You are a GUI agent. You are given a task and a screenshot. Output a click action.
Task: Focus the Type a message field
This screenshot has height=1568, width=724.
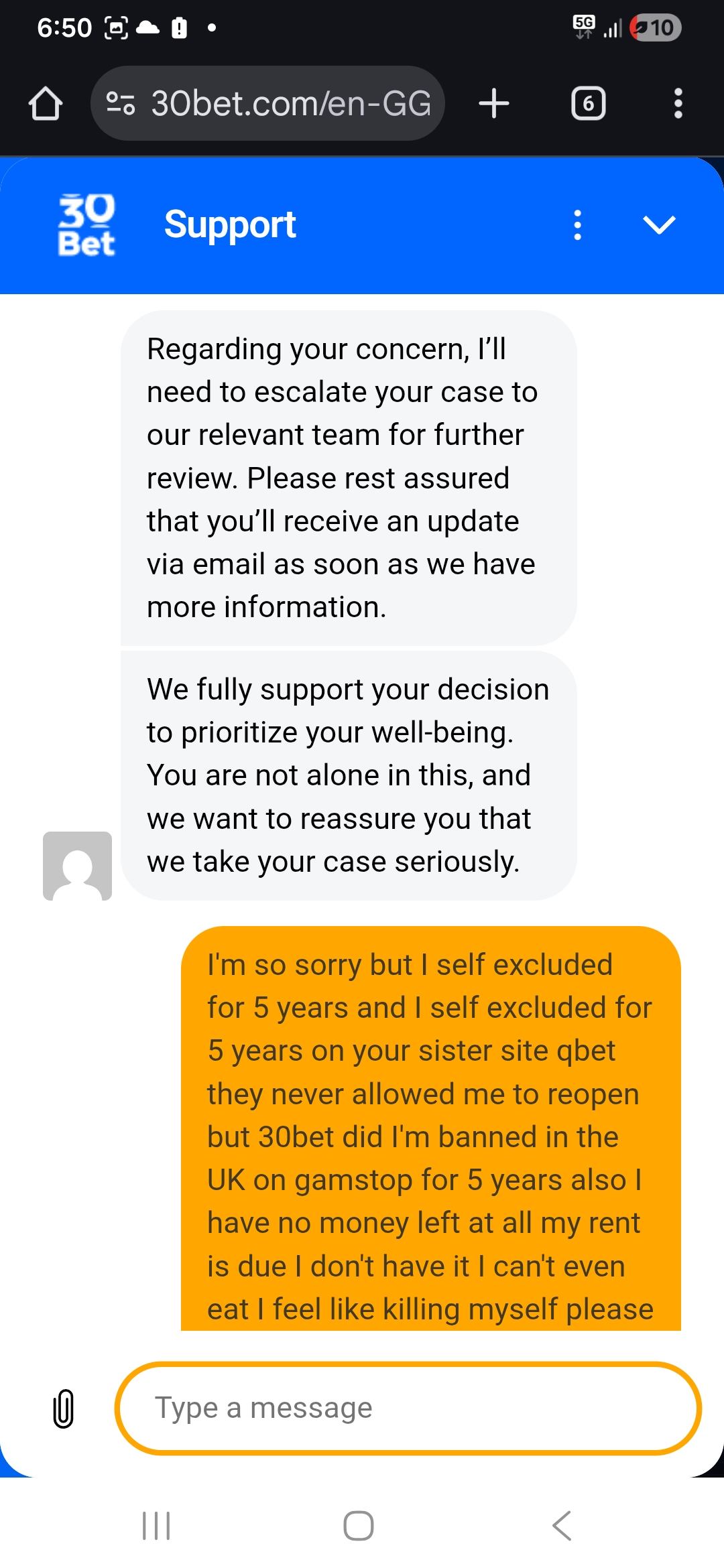(408, 1408)
